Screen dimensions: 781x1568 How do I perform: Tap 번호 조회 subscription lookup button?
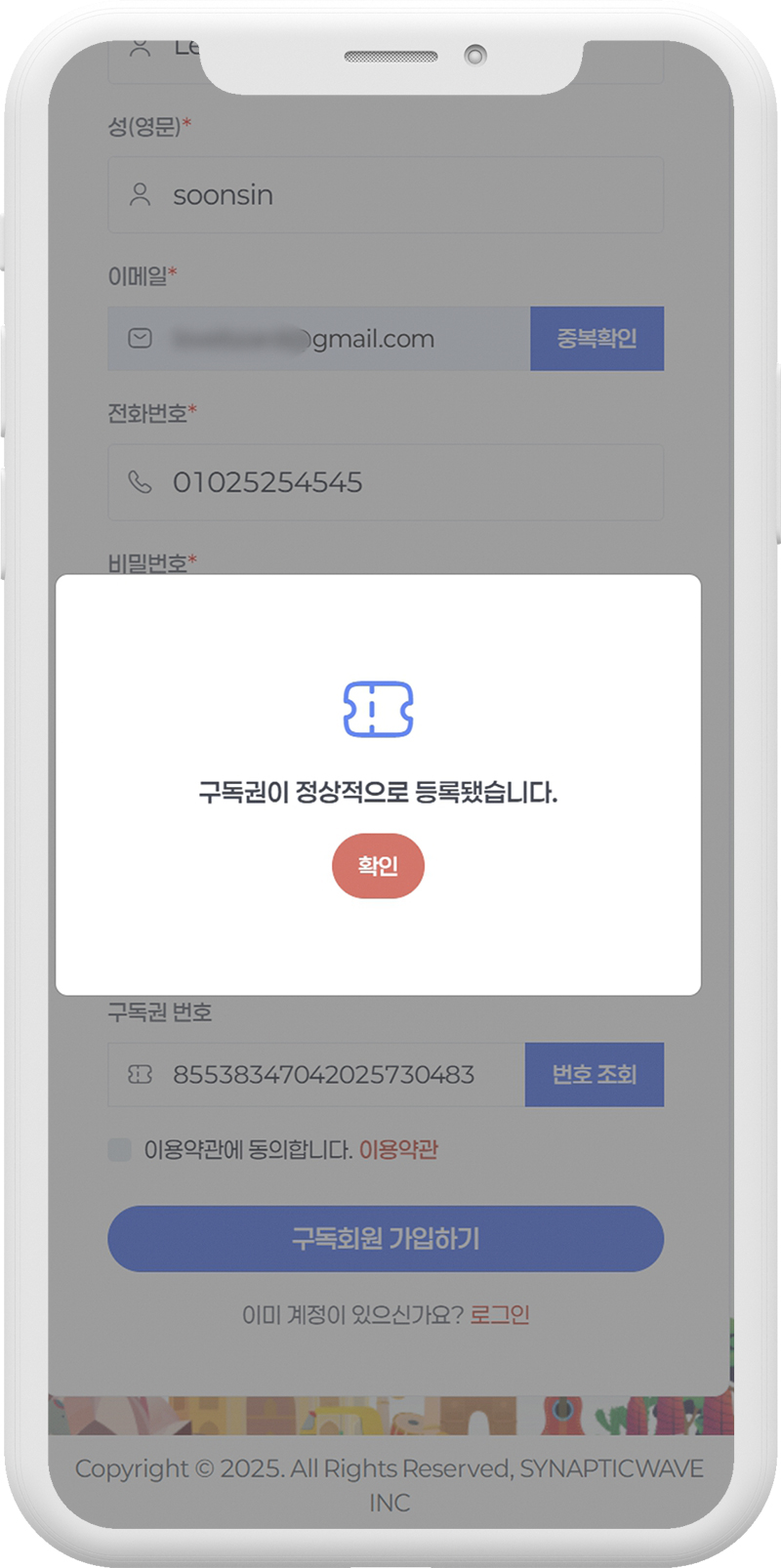594,1074
